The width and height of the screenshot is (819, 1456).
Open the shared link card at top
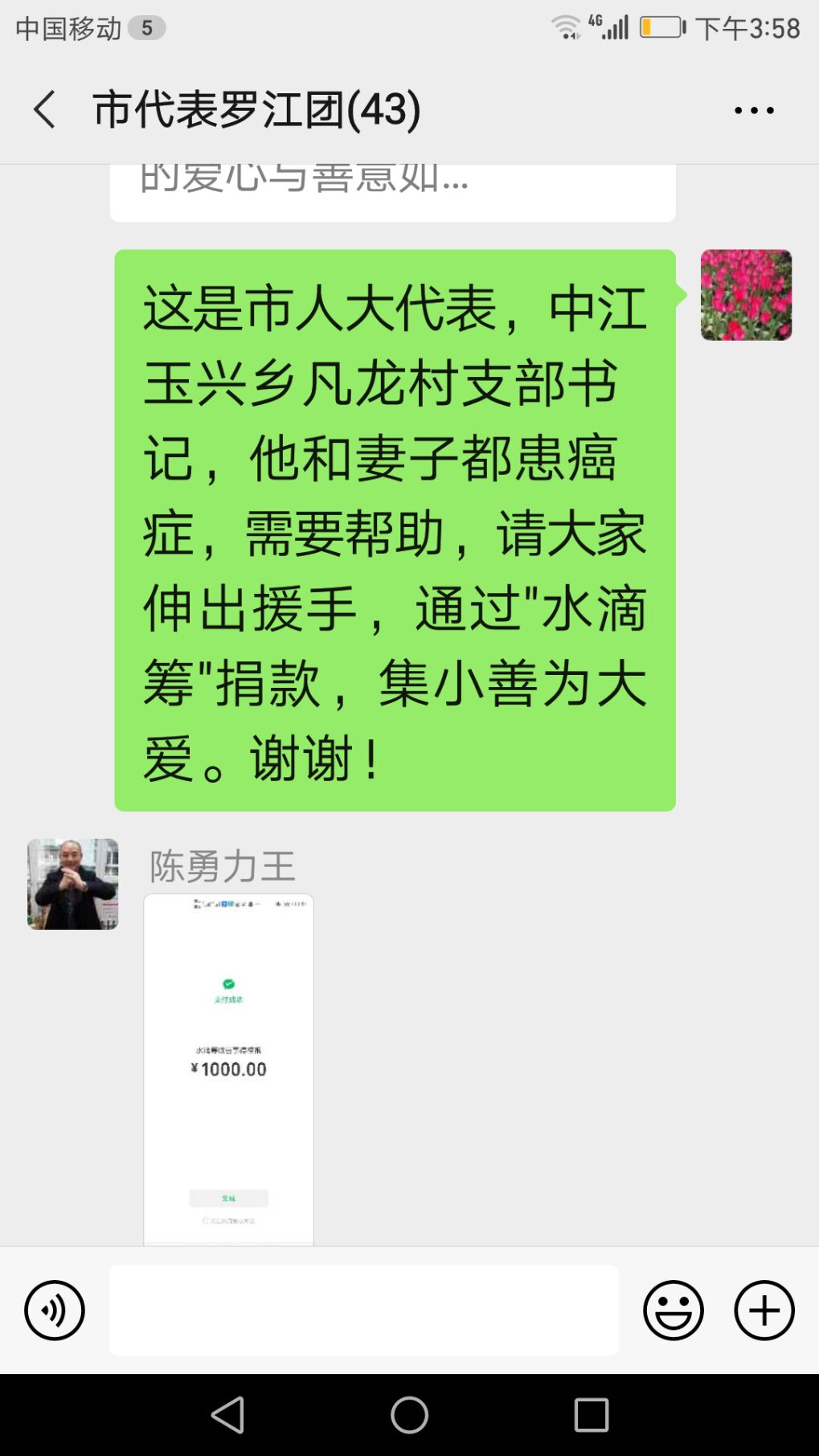392,192
